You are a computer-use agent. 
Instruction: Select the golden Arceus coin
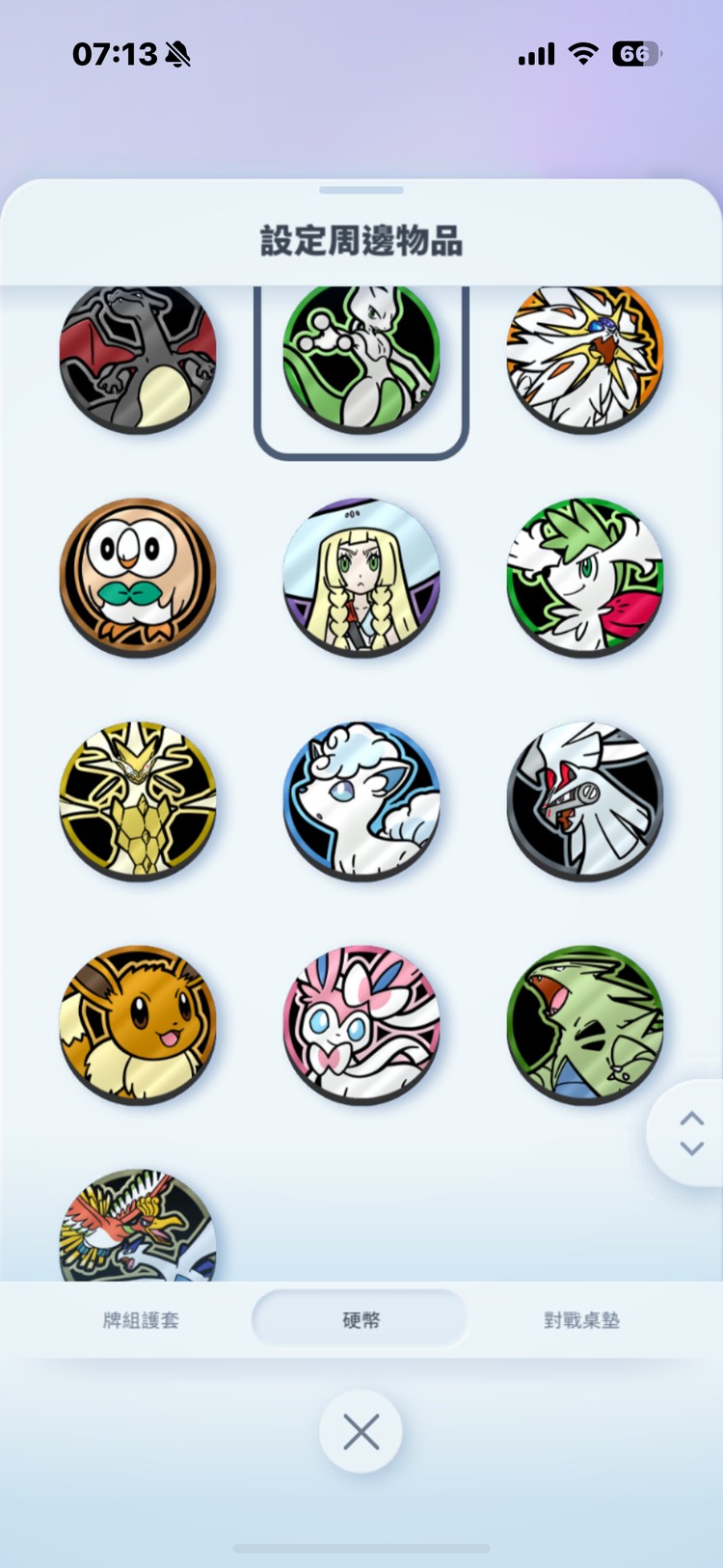pyautogui.click(x=138, y=799)
